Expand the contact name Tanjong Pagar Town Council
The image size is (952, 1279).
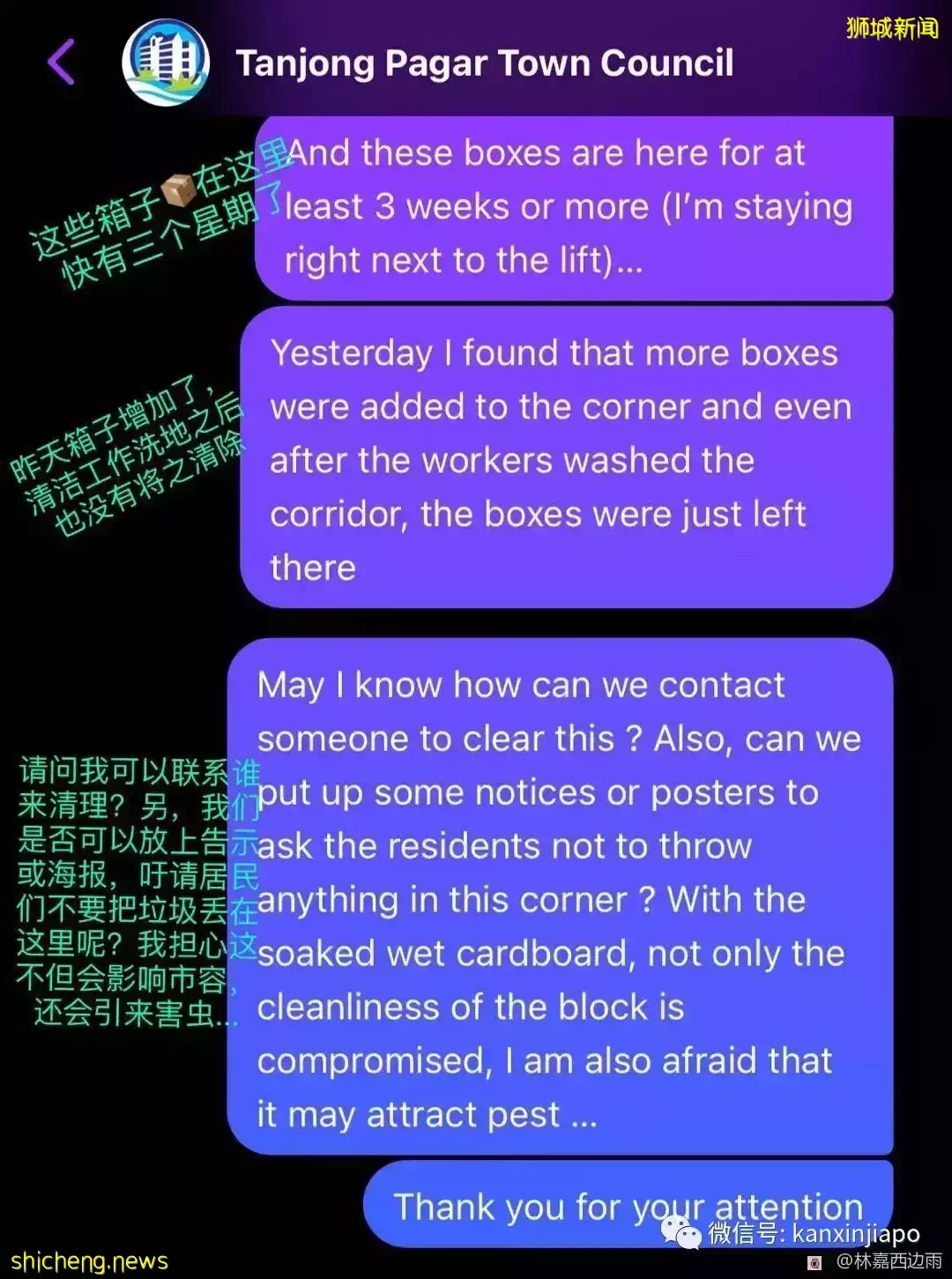click(x=486, y=63)
